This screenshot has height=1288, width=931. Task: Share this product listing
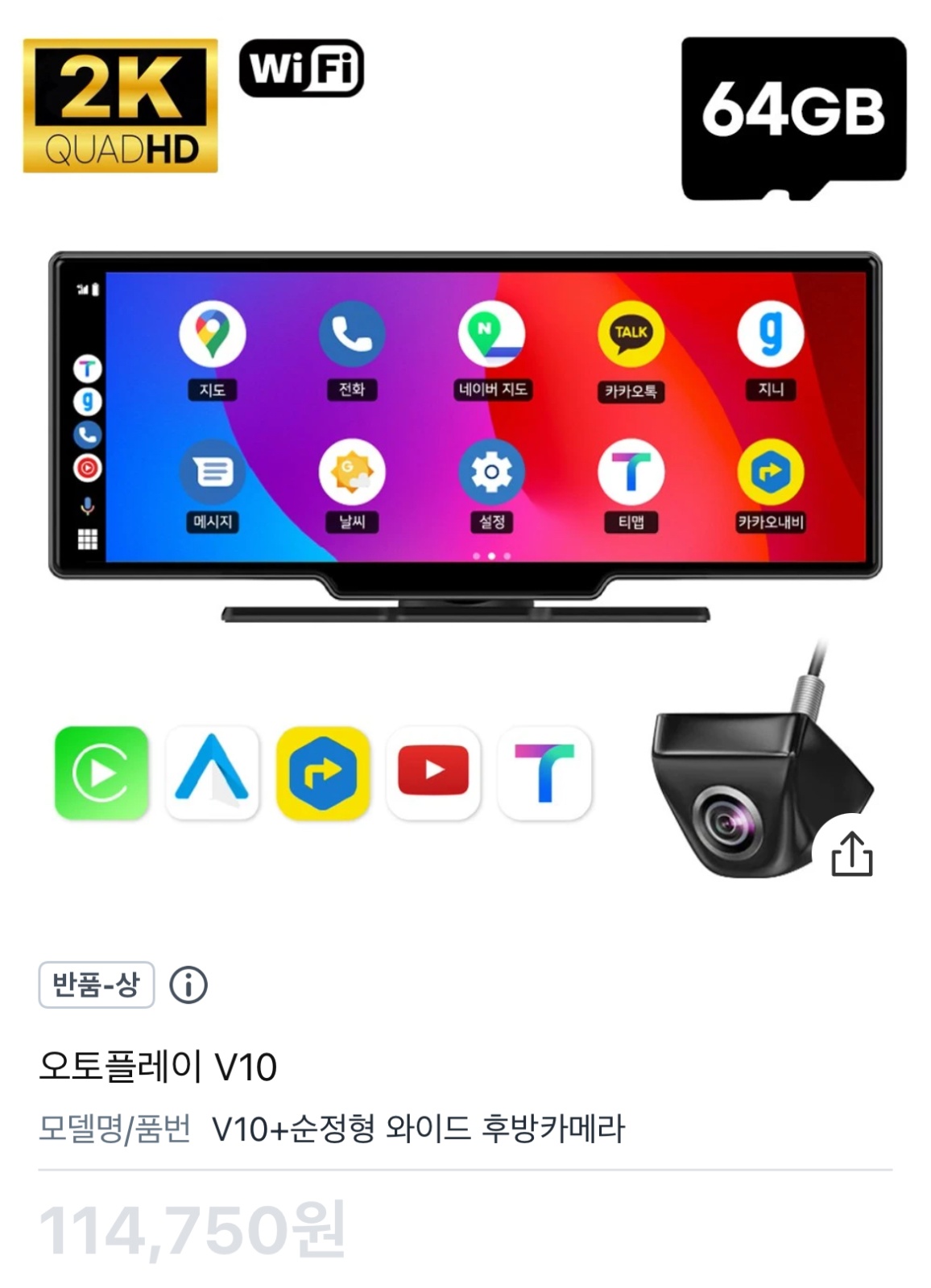click(851, 854)
